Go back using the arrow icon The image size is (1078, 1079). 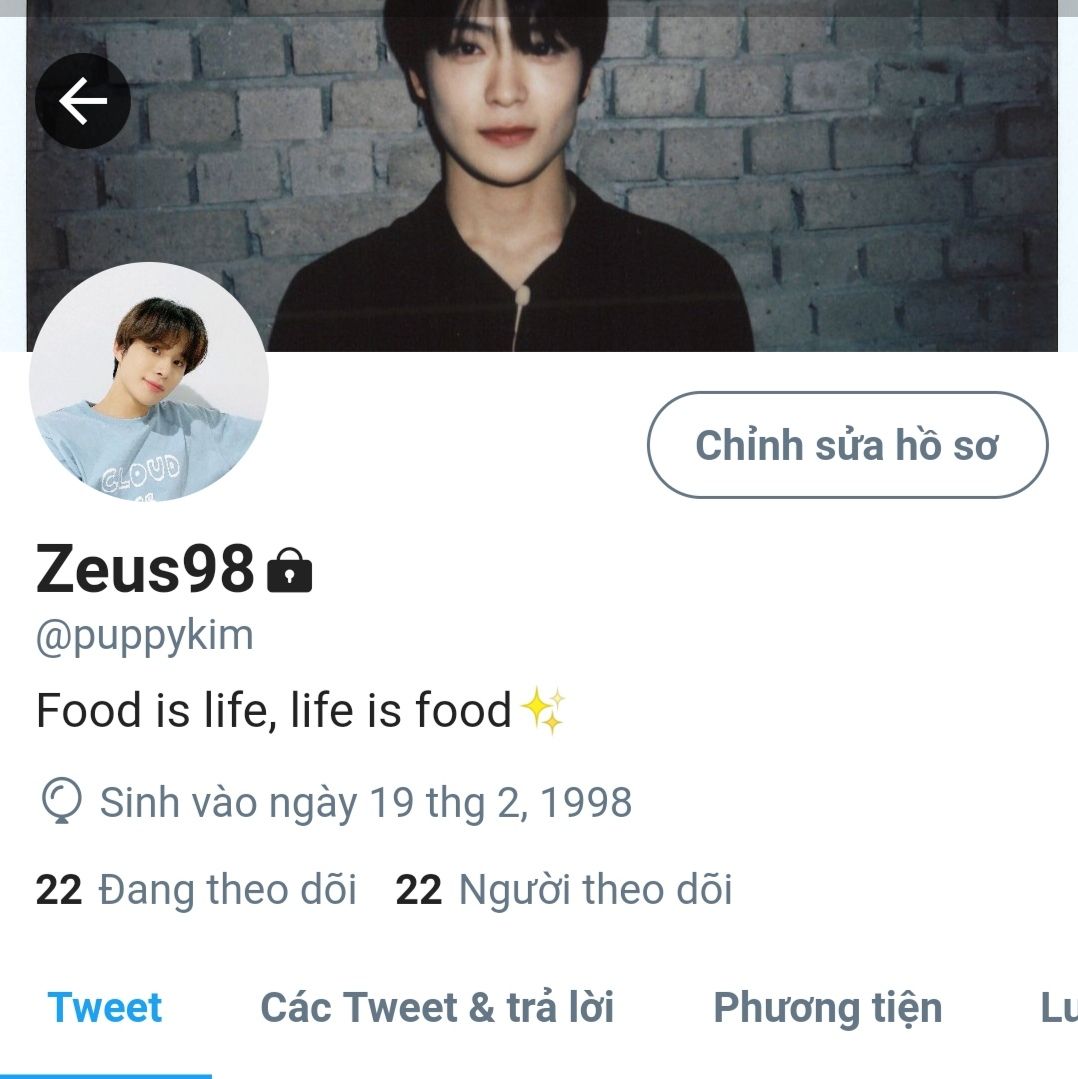(82, 101)
